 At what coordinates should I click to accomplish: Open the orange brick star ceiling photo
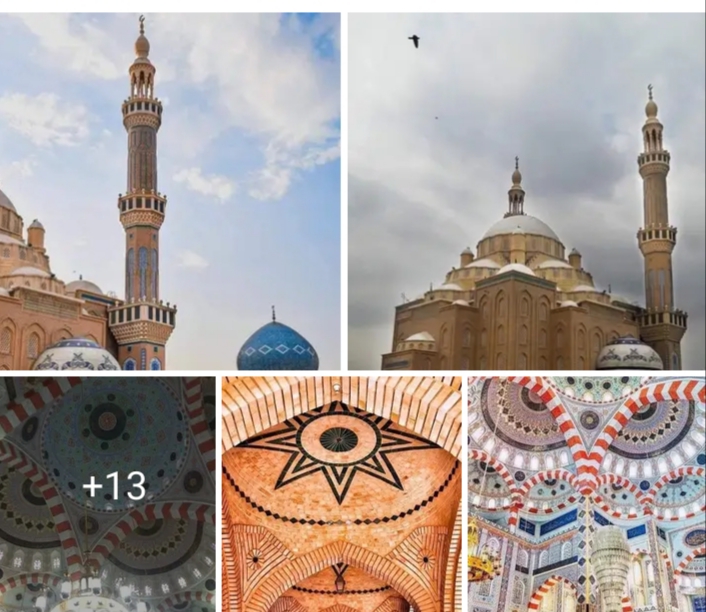[341, 493]
